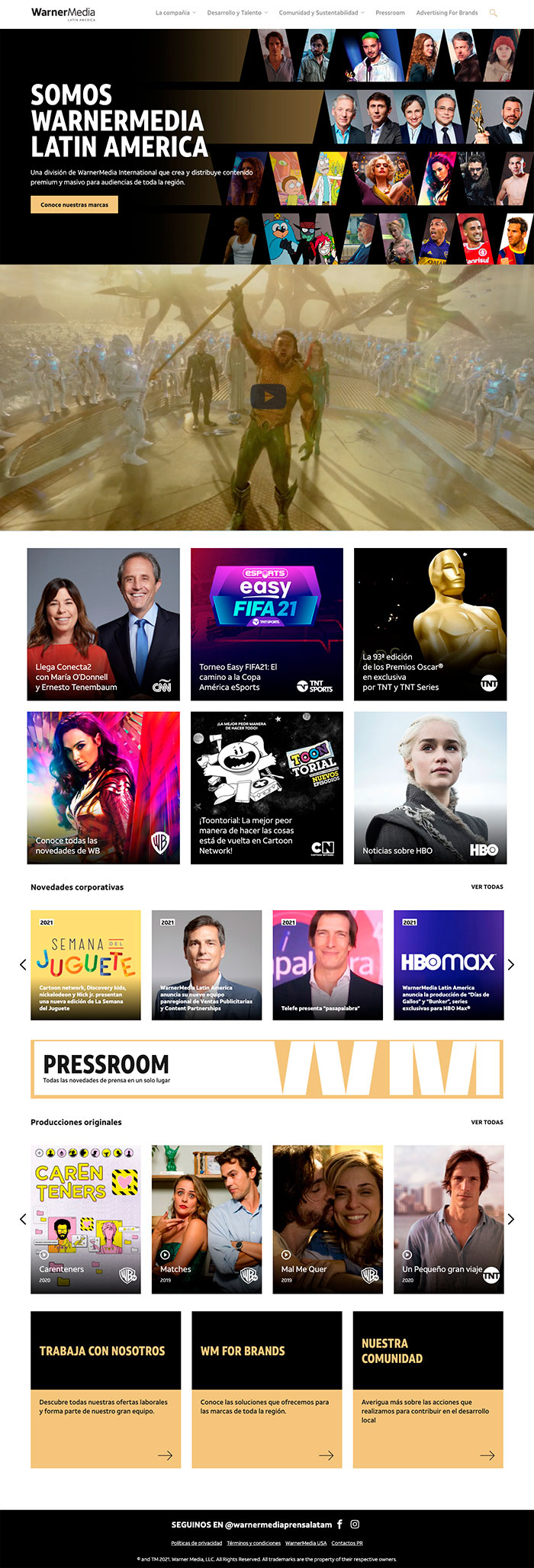Expand Desarrollo y Talento menu
Image resolution: width=534 pixels, height=1568 pixels.
(x=236, y=13)
